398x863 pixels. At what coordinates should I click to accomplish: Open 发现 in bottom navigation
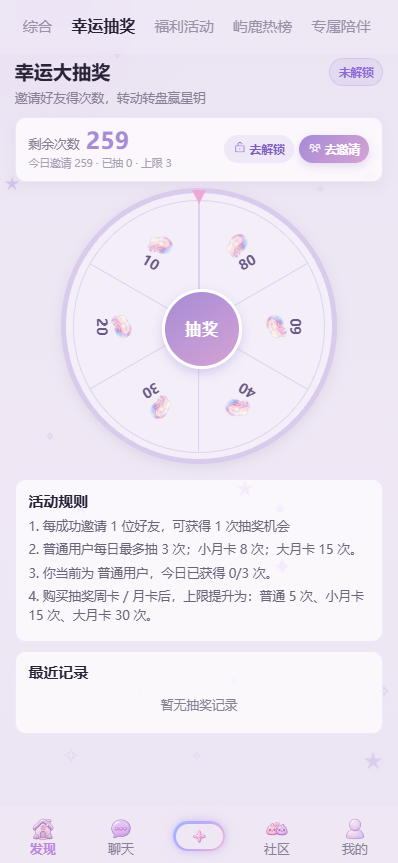[x=43, y=837]
